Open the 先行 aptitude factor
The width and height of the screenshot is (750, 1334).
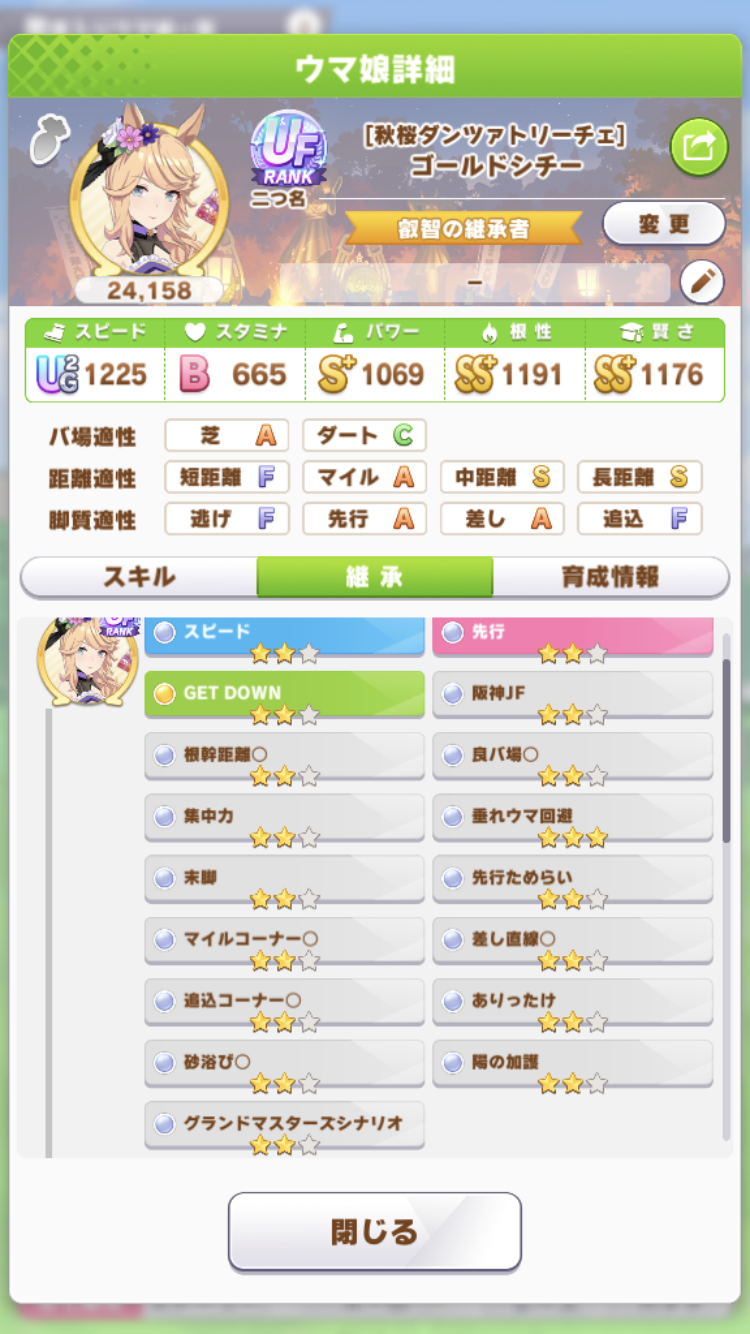coord(572,634)
